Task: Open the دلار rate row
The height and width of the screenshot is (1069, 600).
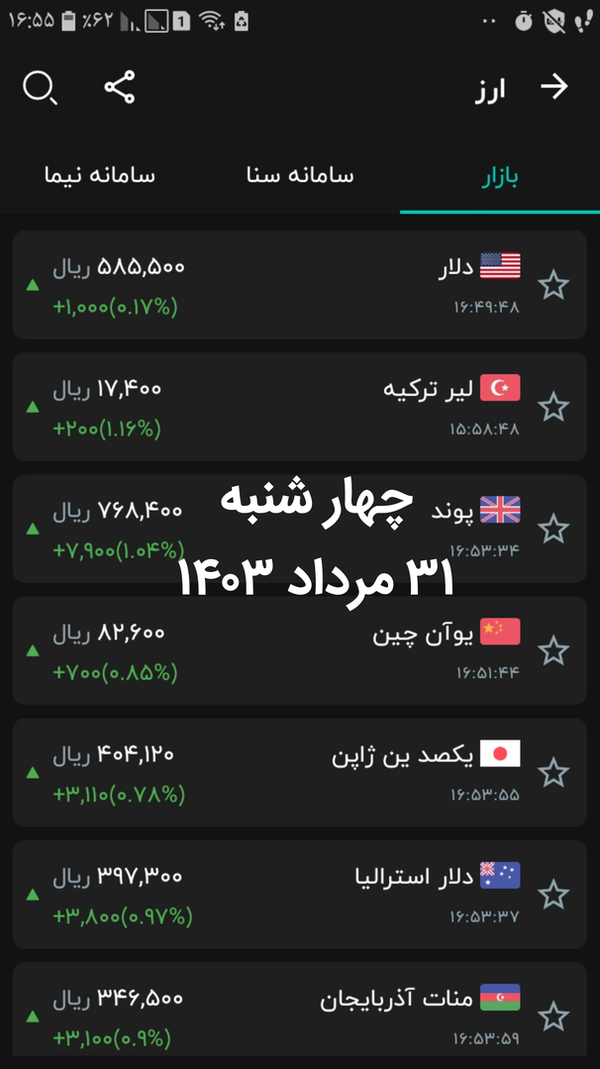Action: pos(300,285)
